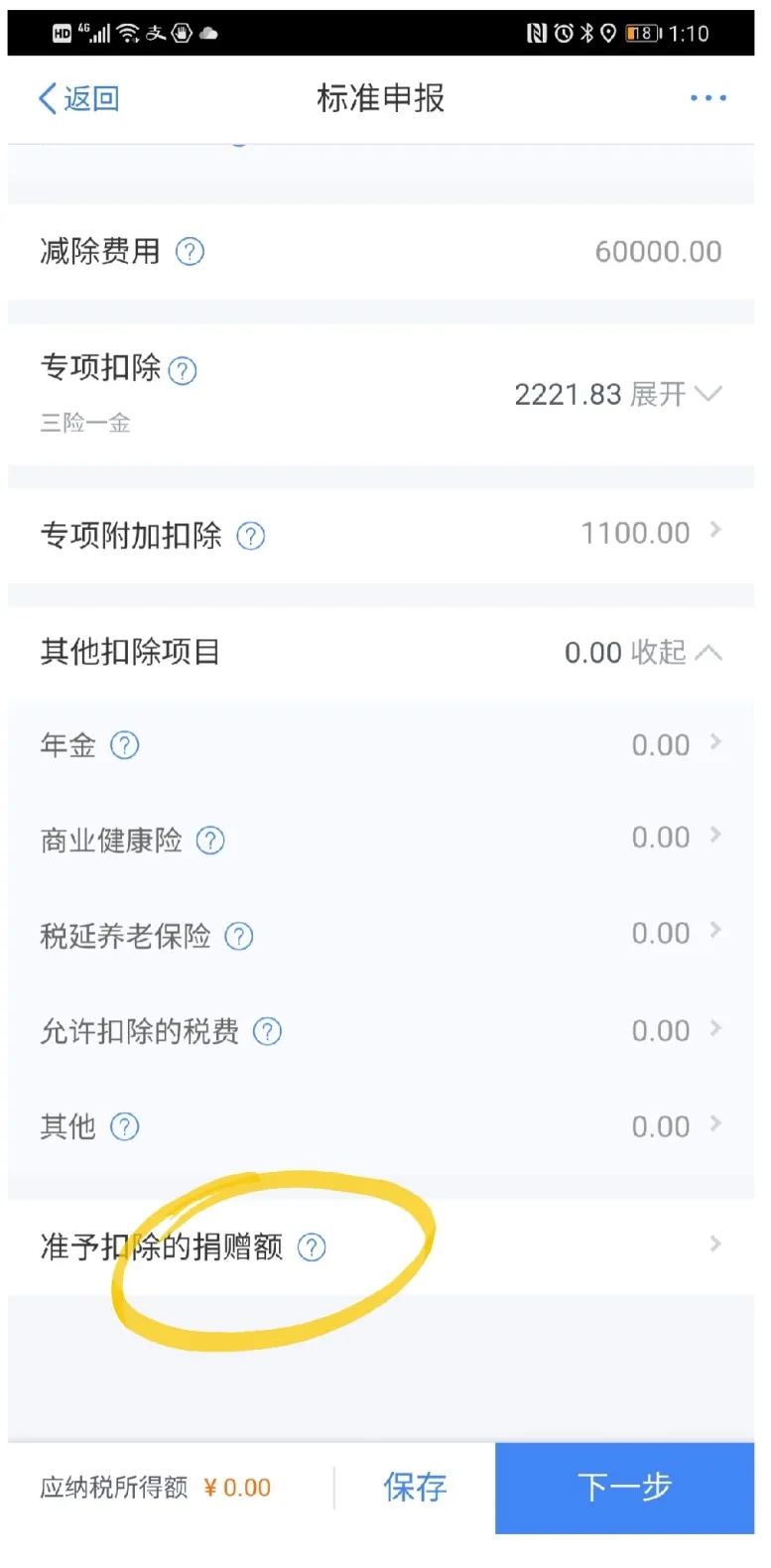This screenshot has width=771, height=1568.
Task: Go back with the 返回 button
Action: 78,98
